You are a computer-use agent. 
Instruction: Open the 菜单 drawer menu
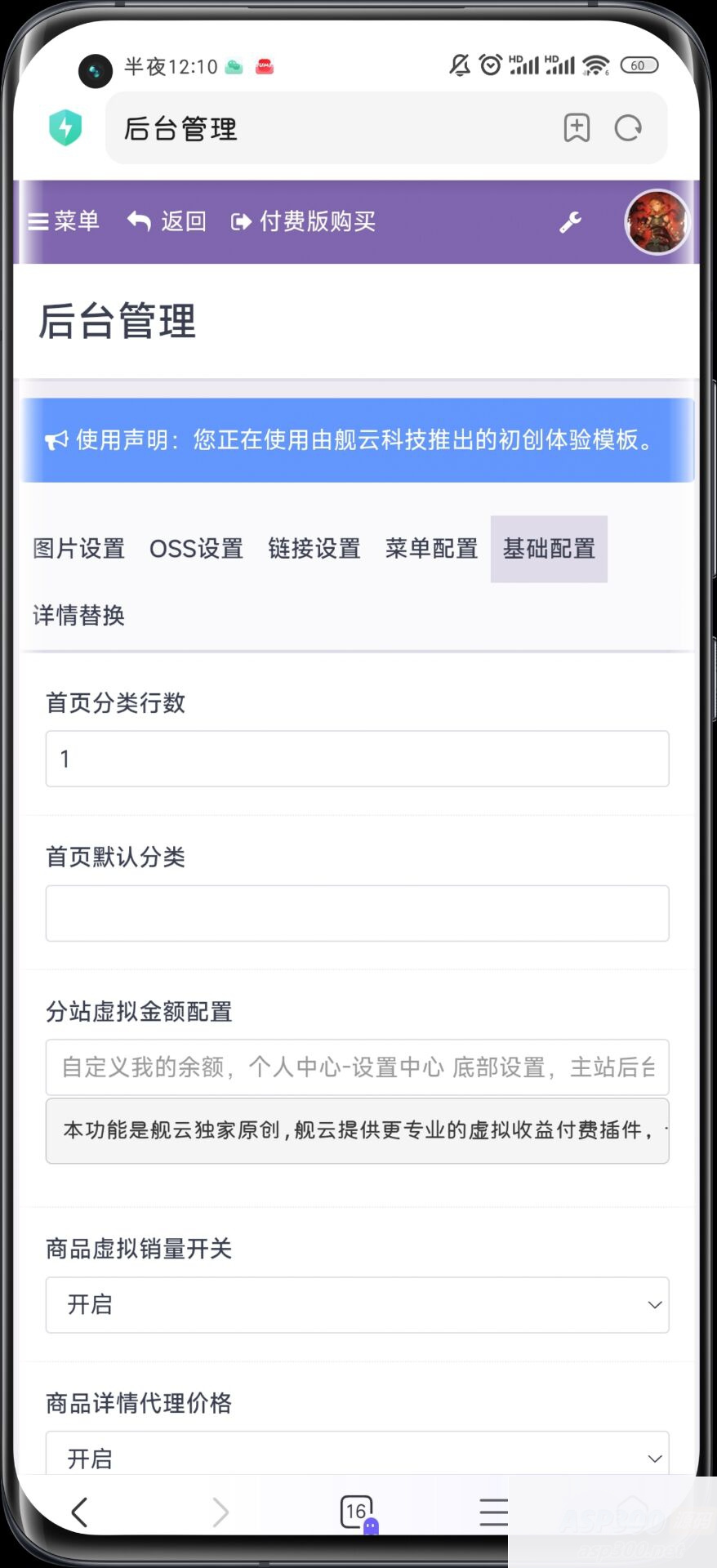coord(64,221)
